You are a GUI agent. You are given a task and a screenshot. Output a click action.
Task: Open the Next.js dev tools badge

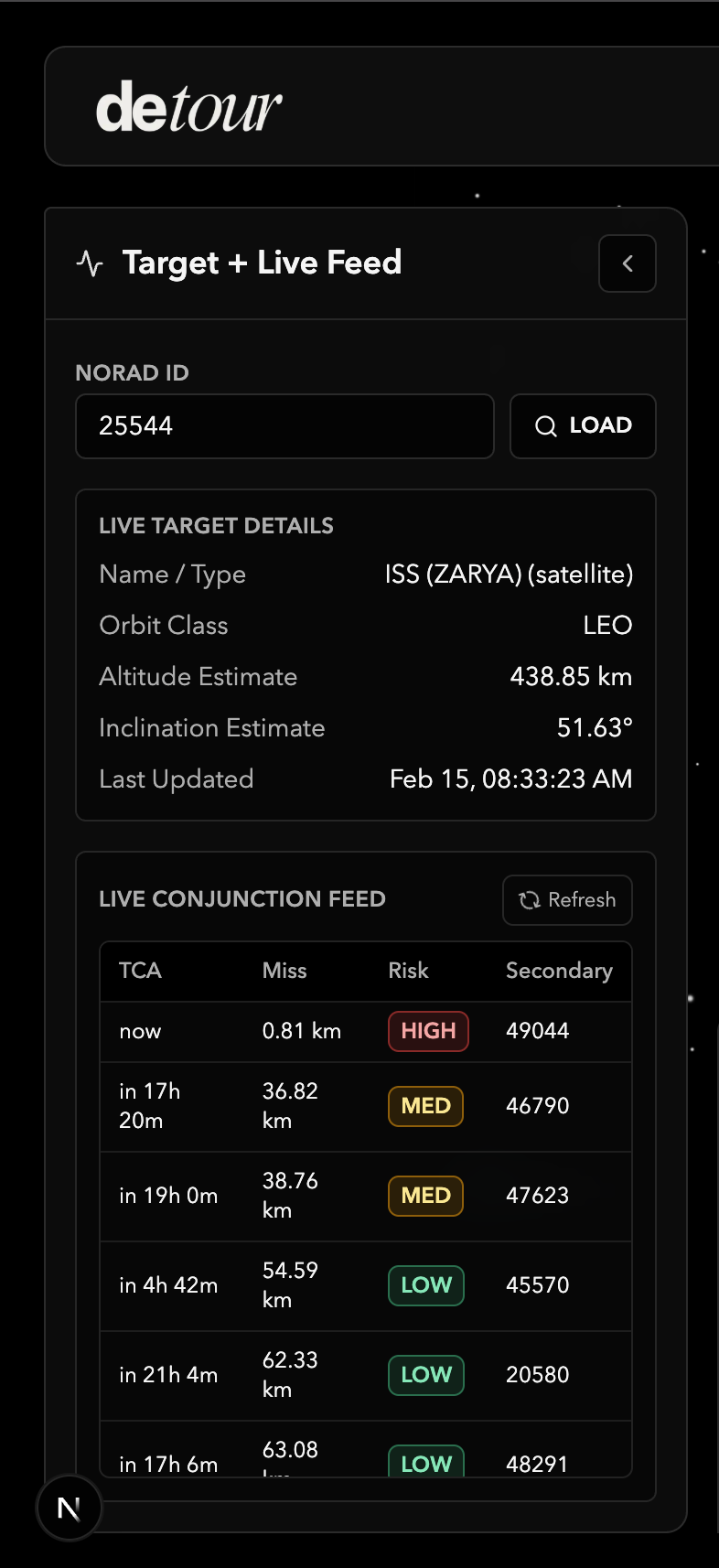click(x=69, y=1508)
